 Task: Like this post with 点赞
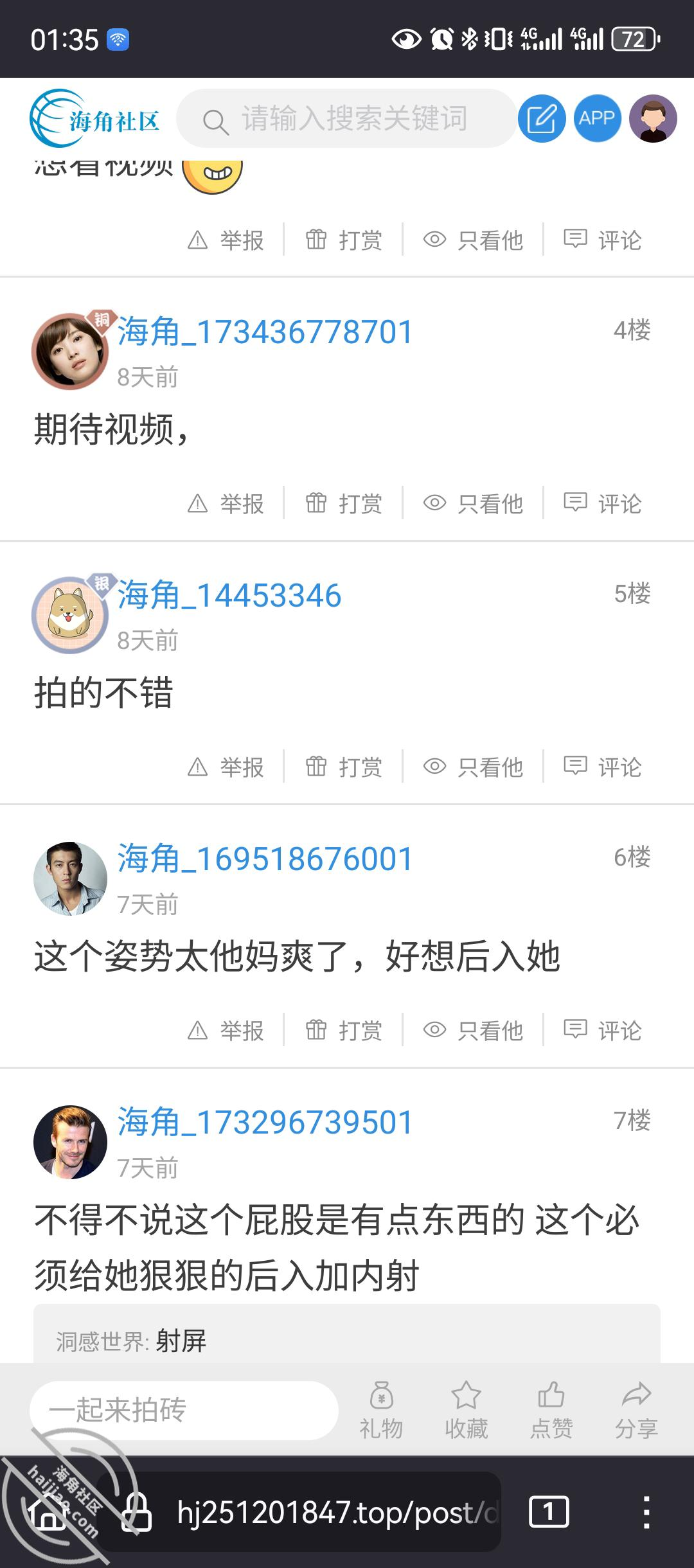[x=551, y=1410]
